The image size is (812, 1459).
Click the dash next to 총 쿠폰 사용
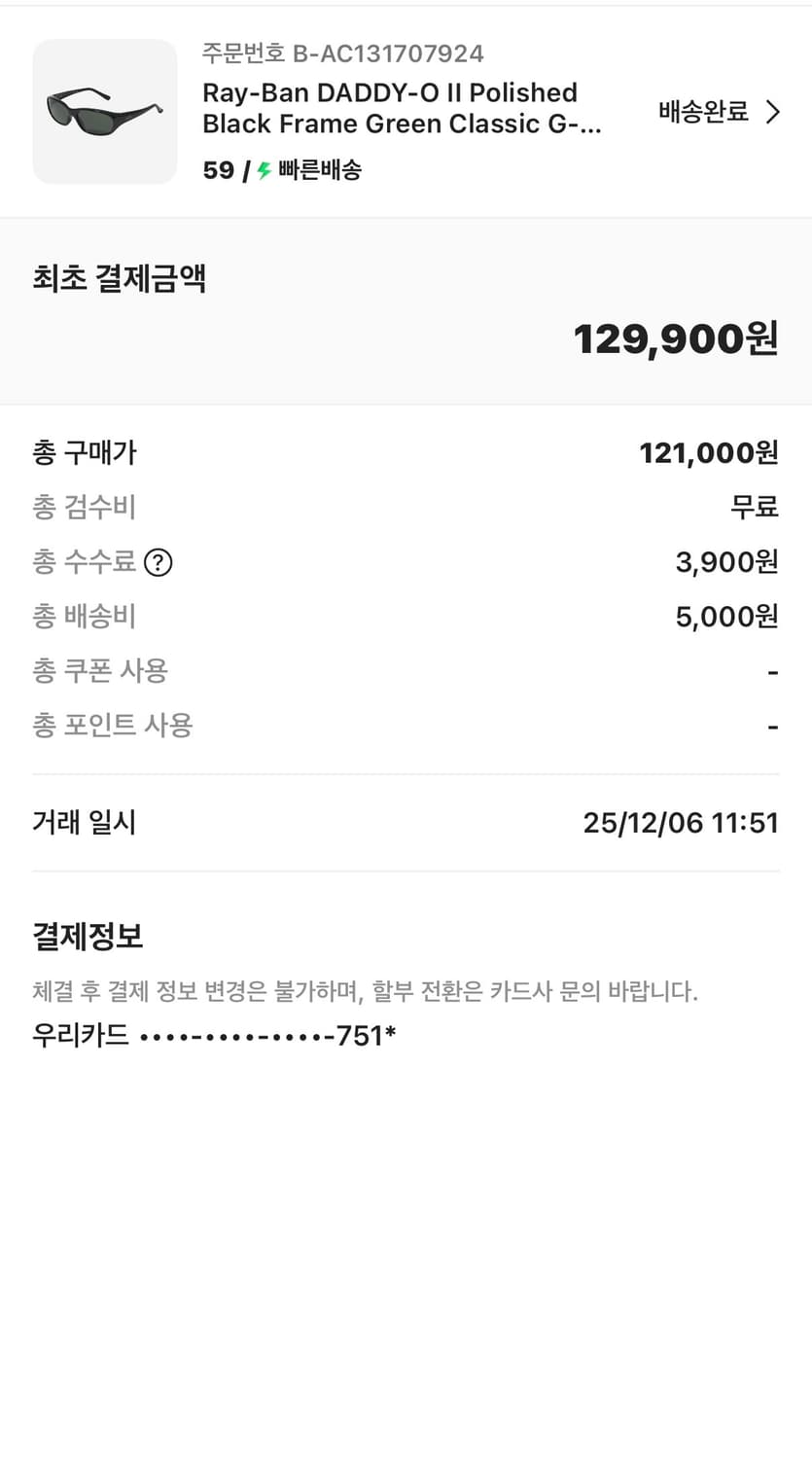772,671
